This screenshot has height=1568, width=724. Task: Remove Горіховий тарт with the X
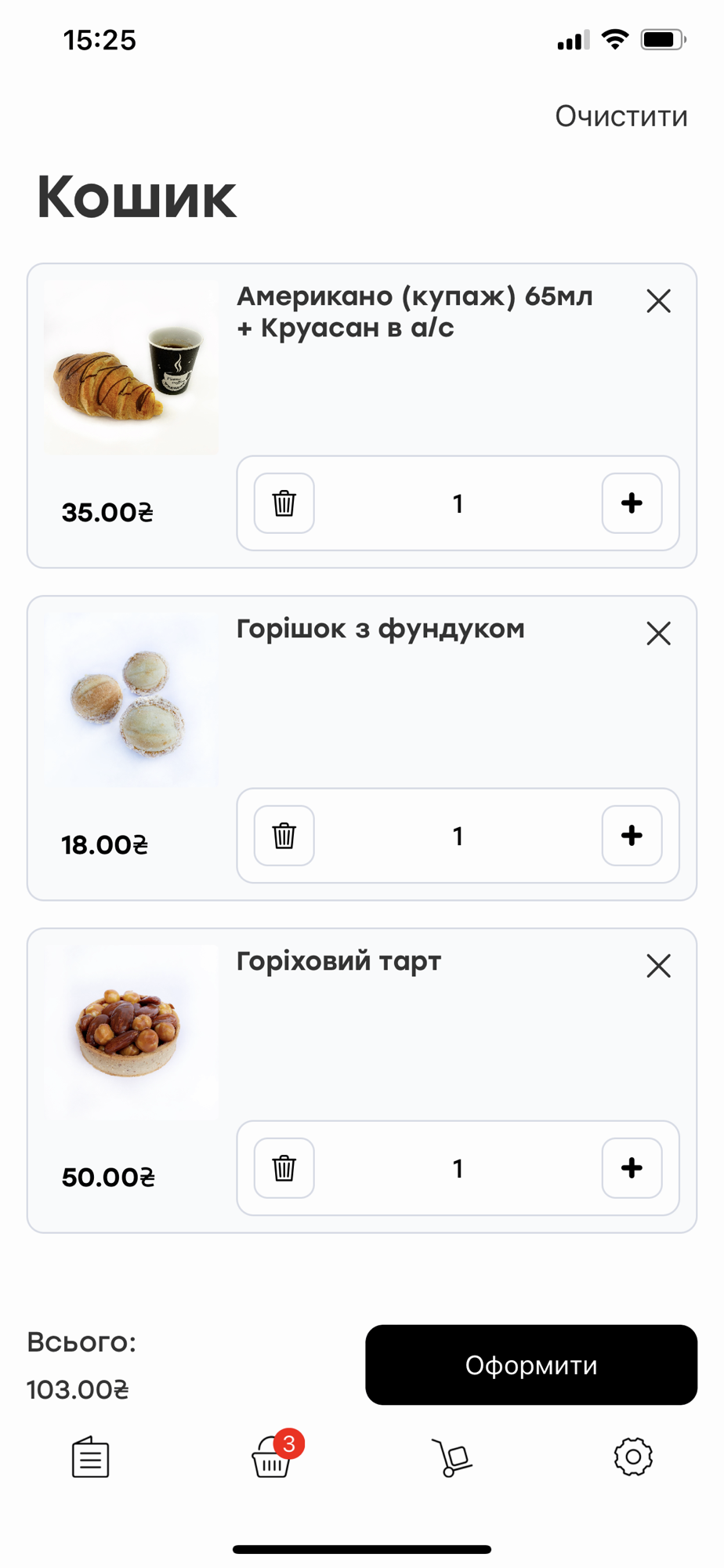pos(658,966)
